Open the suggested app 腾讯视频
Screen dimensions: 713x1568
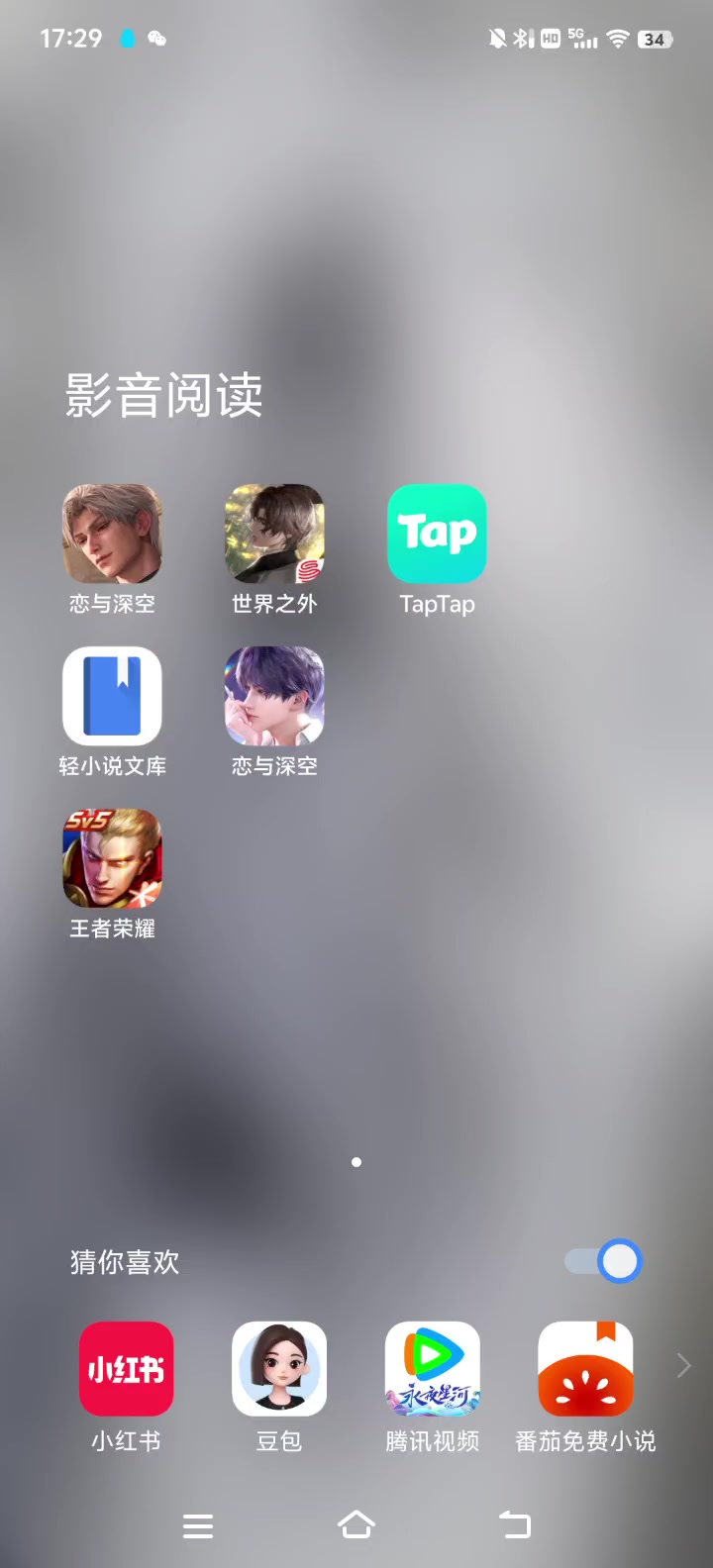432,1369
